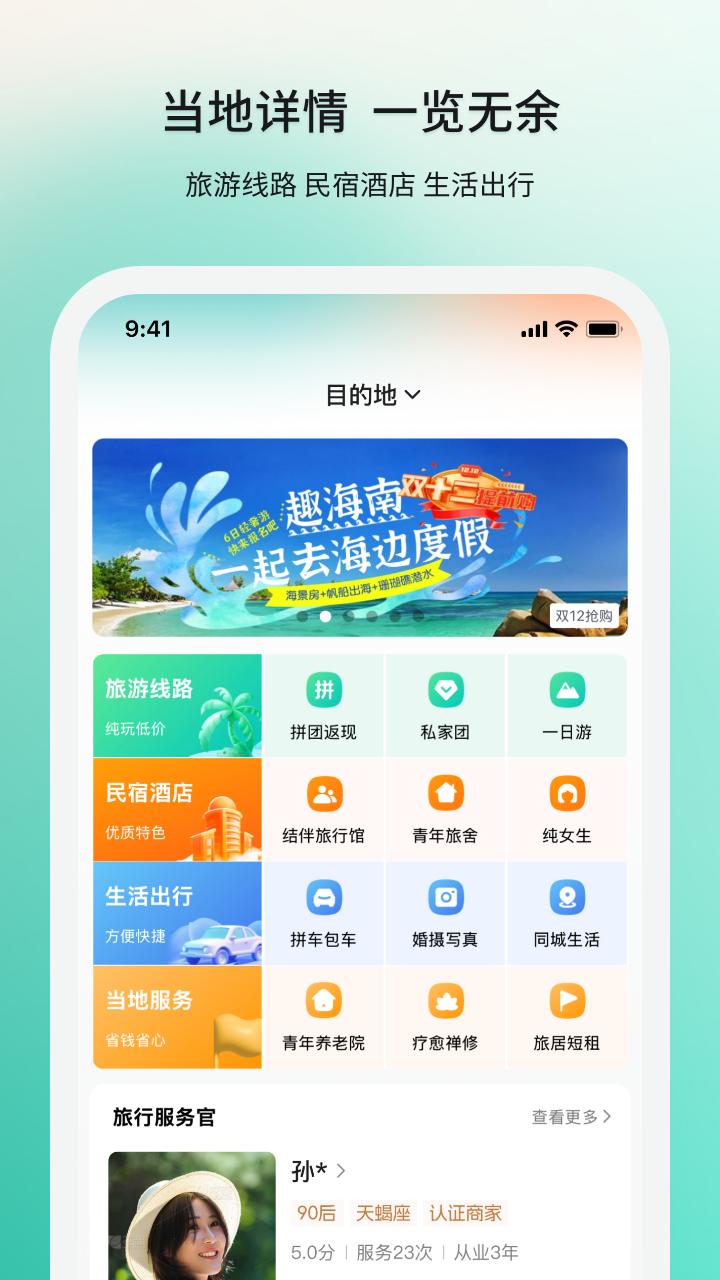Open 私家团 from the services grid
720x1280 pixels.
[445, 690]
